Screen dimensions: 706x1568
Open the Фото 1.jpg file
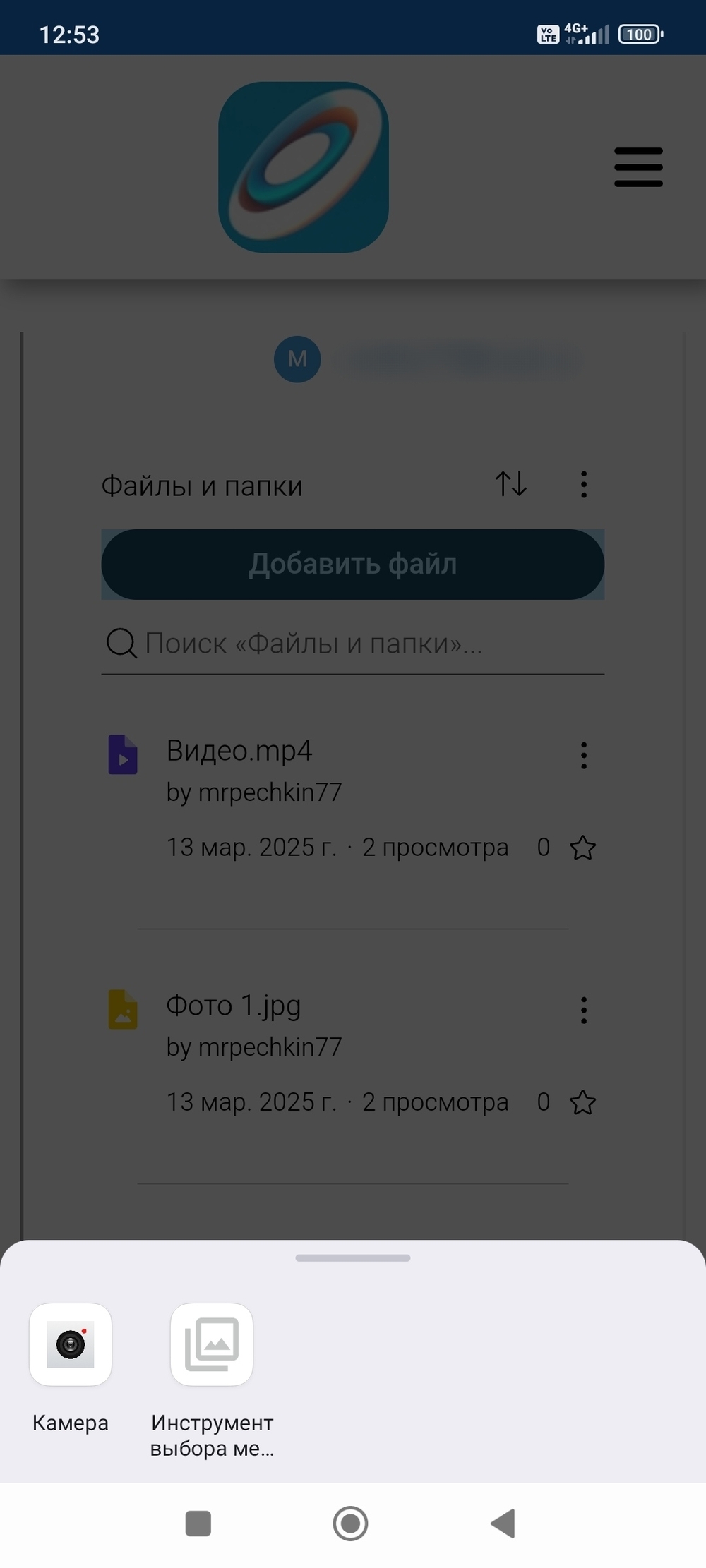click(x=234, y=1006)
